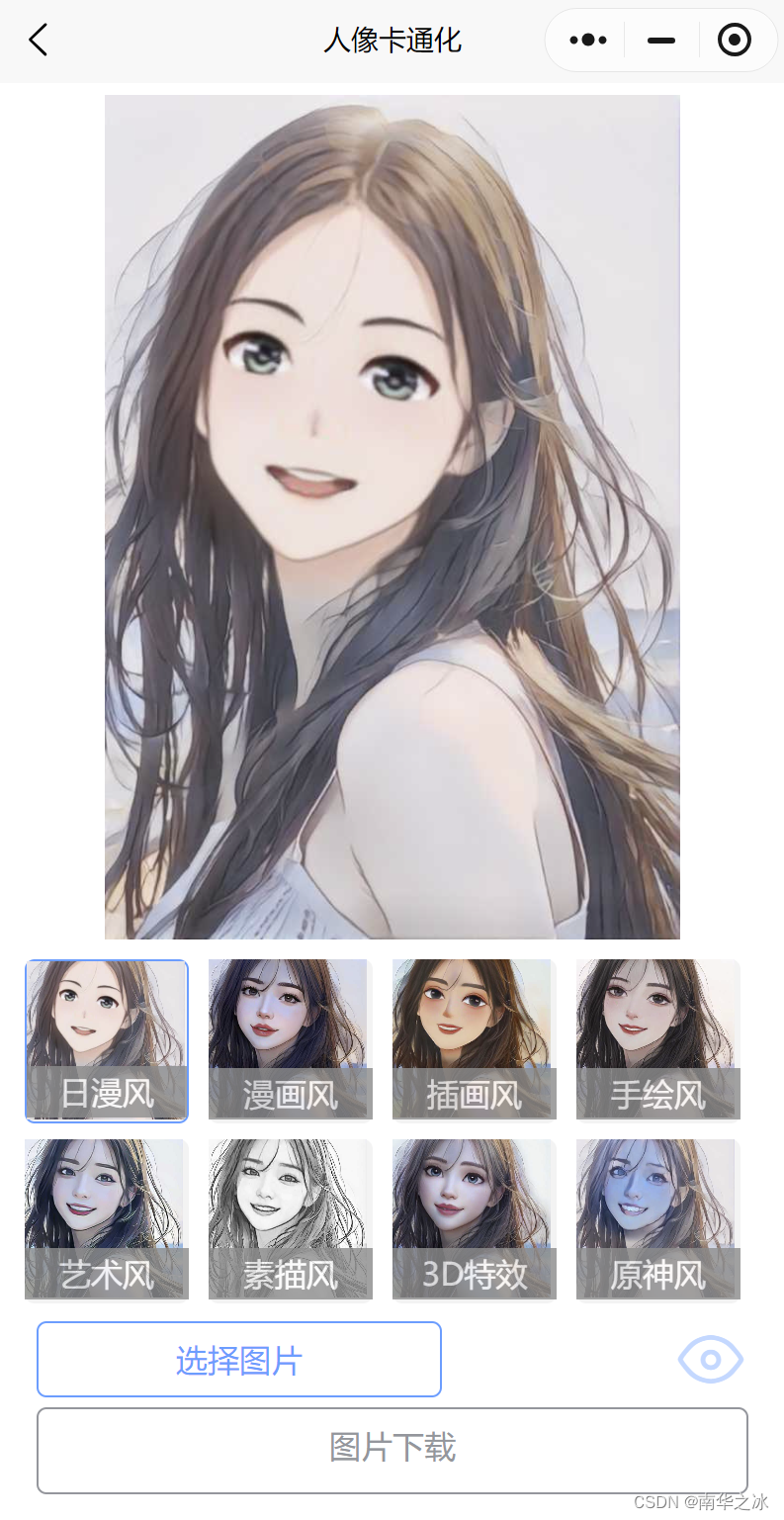Viewport: 784px width, 1520px height.
Task: Switch to the 手绘风 style
Action: pyautogui.click(x=657, y=1040)
